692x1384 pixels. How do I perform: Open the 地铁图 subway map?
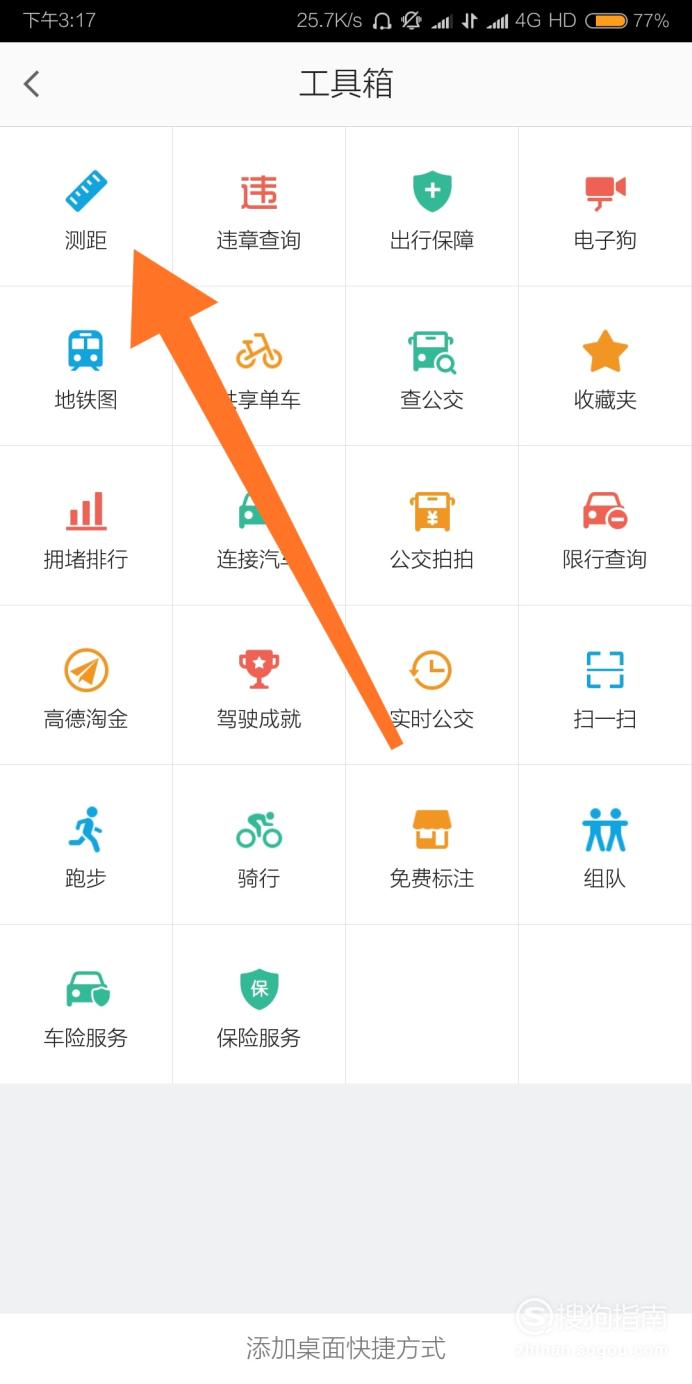point(86,366)
